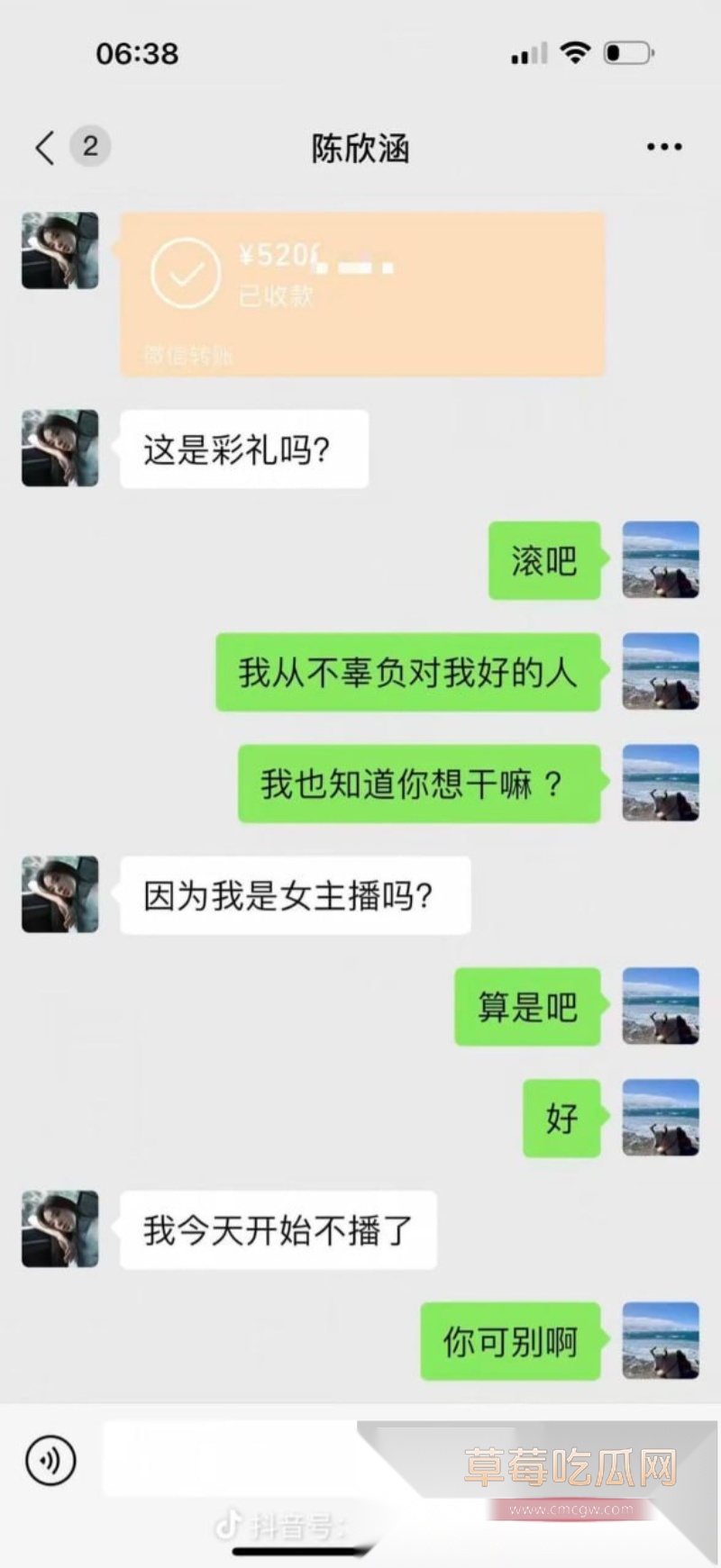Tap the Wi-Fi icon in the status bar
This screenshot has height=1568, width=721.
[x=576, y=52]
